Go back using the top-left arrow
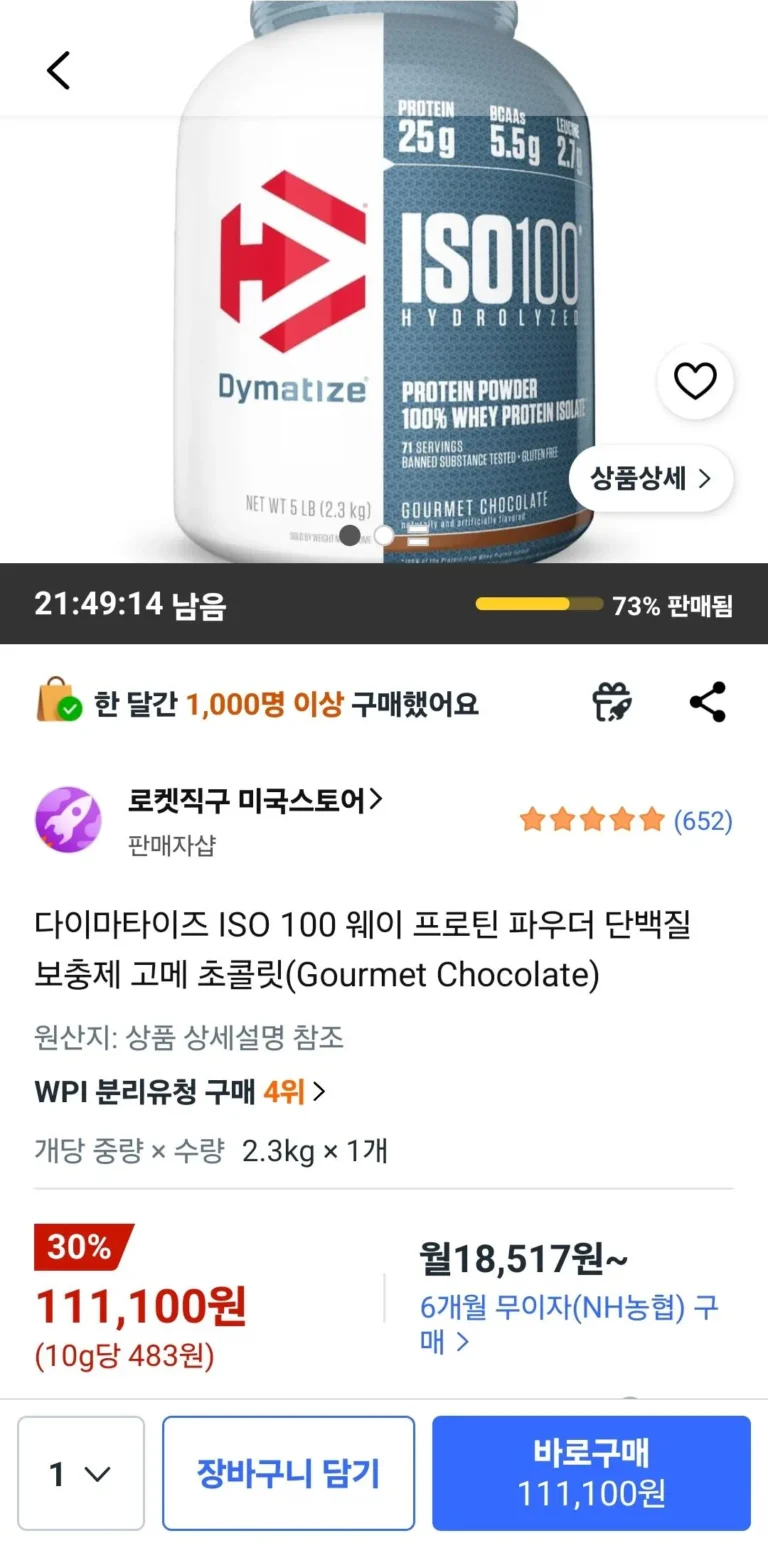Image resolution: width=768 pixels, height=1548 pixels. 58,70
